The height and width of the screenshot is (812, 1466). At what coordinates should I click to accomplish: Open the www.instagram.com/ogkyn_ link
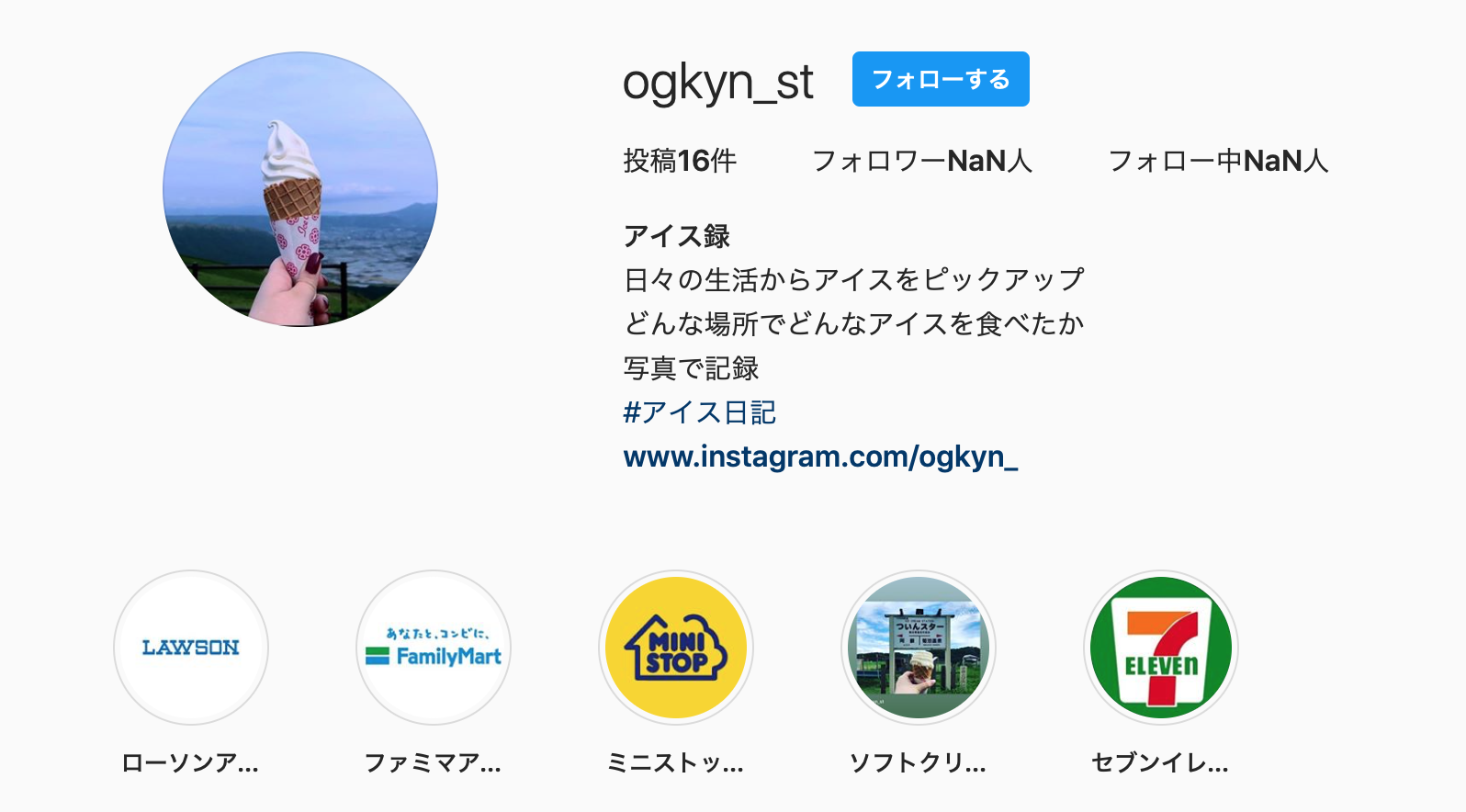tap(819, 457)
